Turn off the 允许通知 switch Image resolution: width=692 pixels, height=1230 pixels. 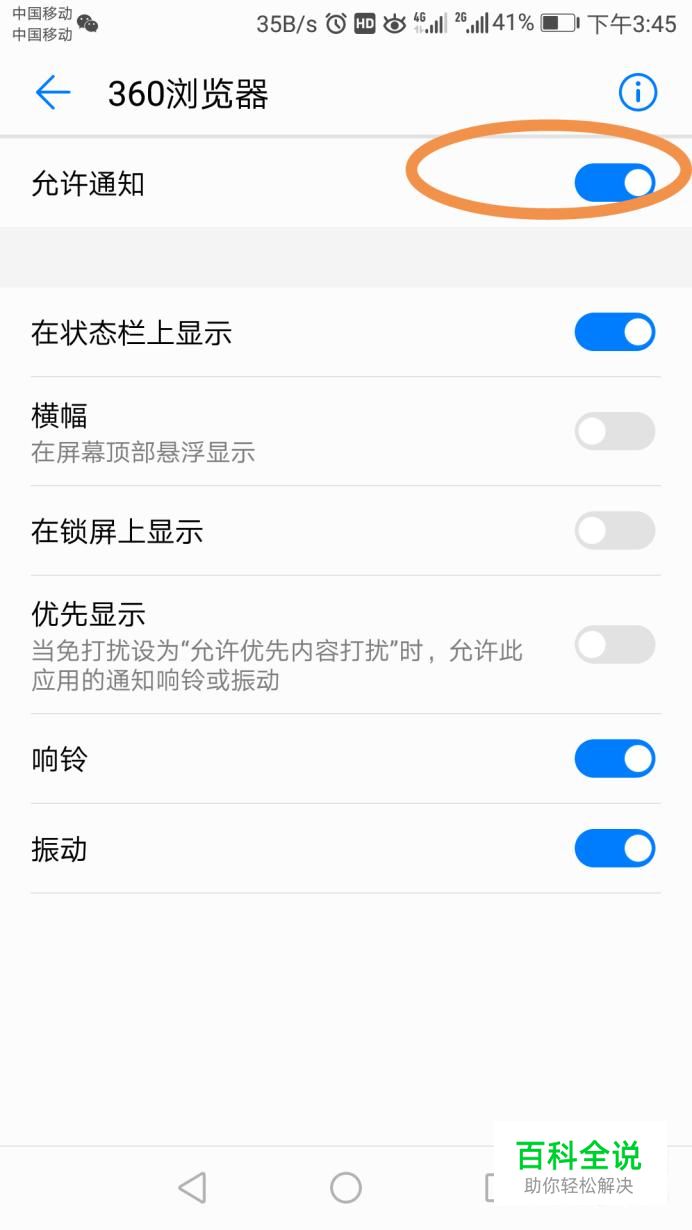614,183
